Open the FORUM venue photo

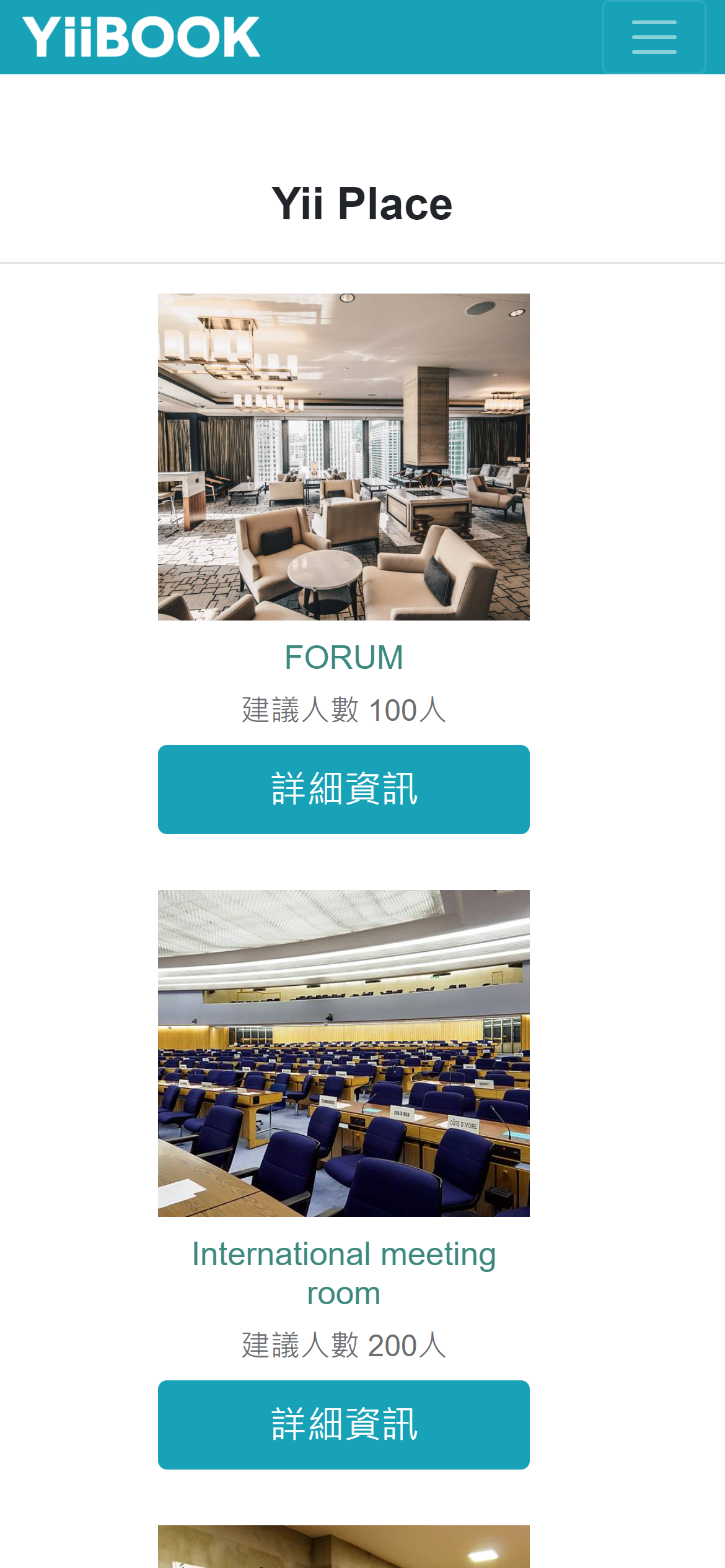click(x=344, y=457)
